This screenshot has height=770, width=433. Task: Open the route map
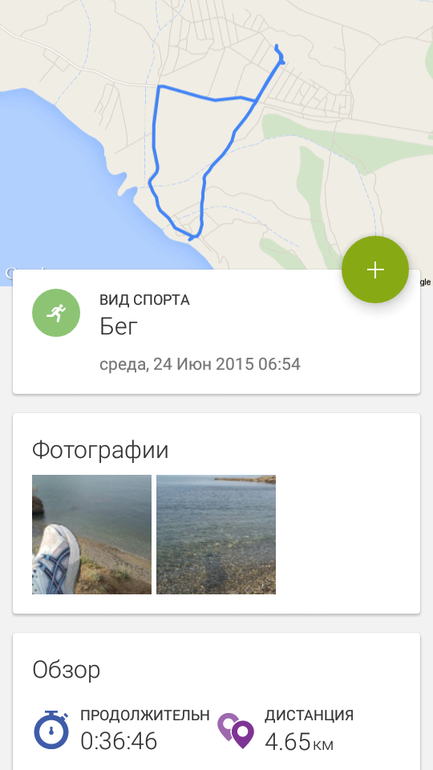[216, 135]
